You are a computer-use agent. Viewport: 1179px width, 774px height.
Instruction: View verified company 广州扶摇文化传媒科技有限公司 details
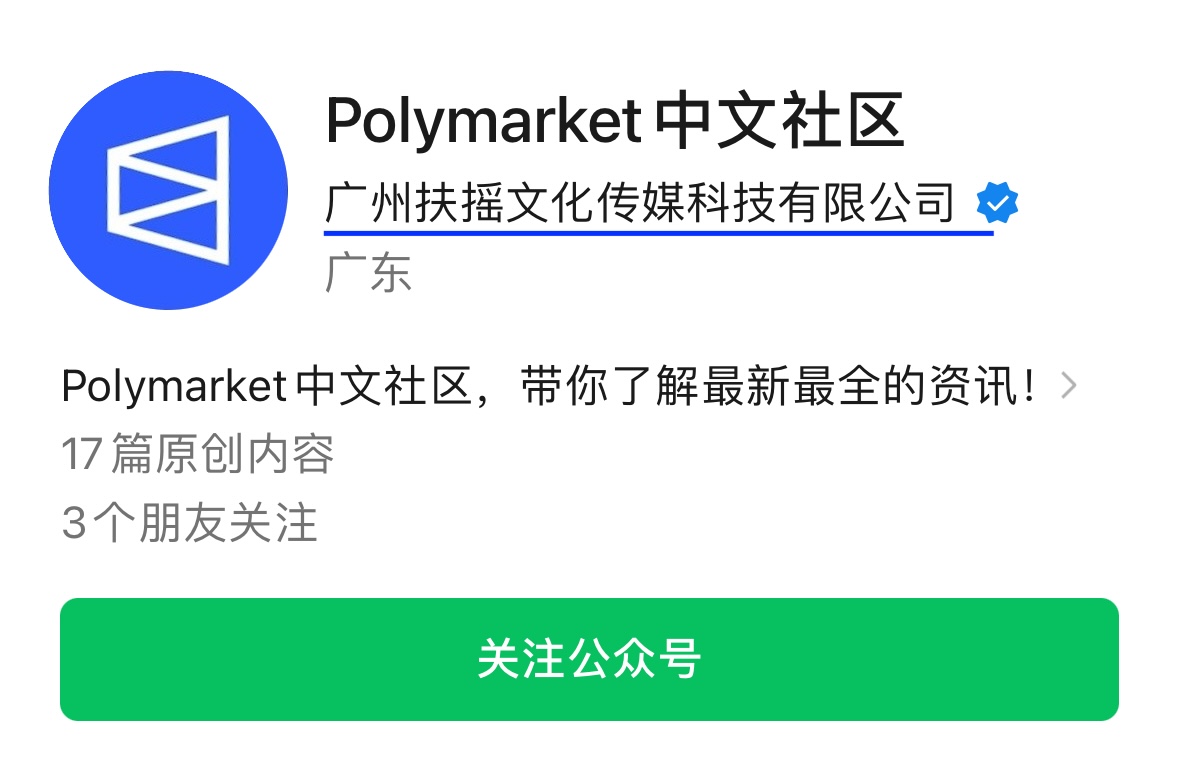pos(640,204)
